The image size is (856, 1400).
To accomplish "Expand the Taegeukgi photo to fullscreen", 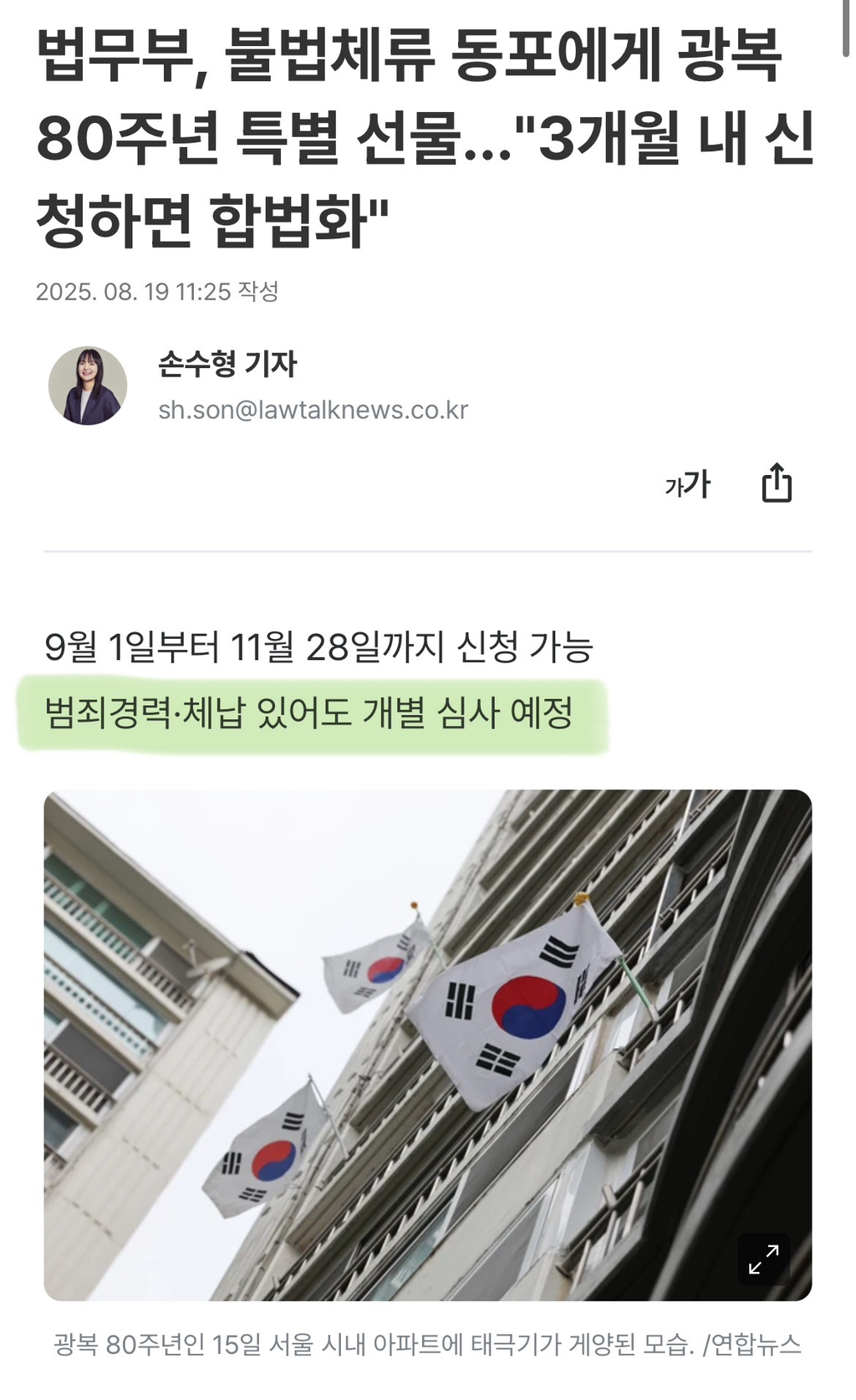I will (763, 1259).
